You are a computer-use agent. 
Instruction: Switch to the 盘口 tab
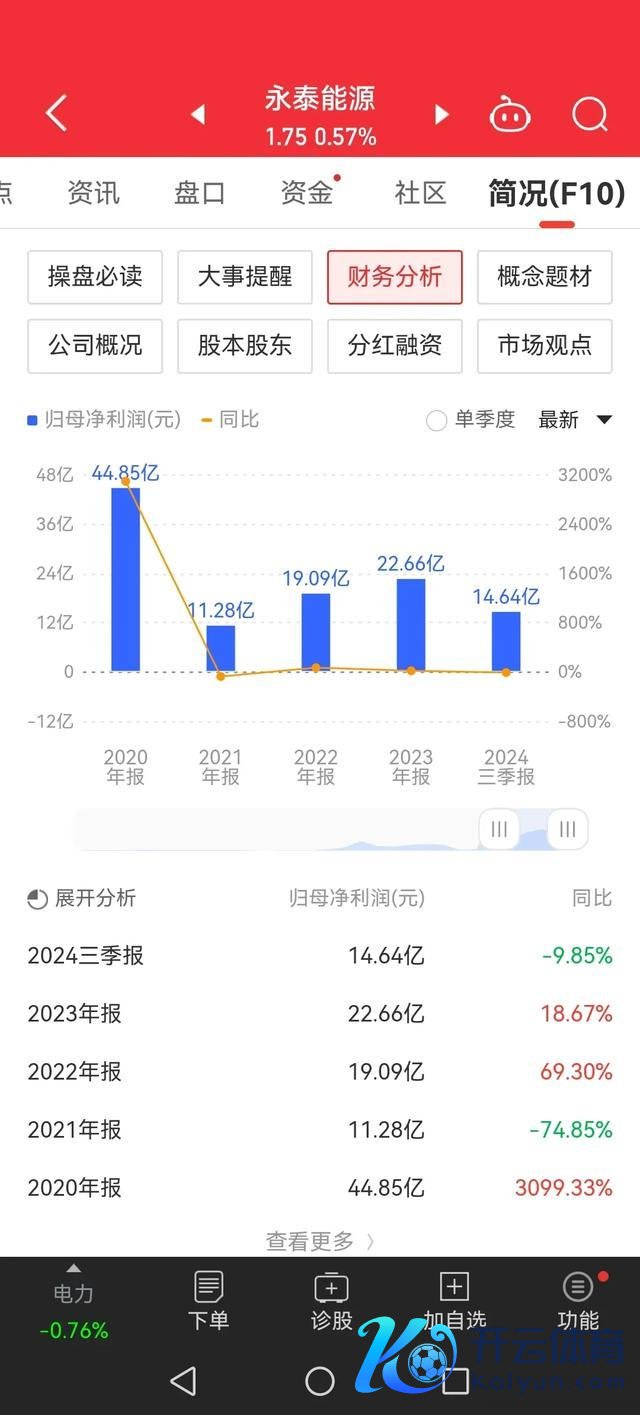(x=200, y=192)
